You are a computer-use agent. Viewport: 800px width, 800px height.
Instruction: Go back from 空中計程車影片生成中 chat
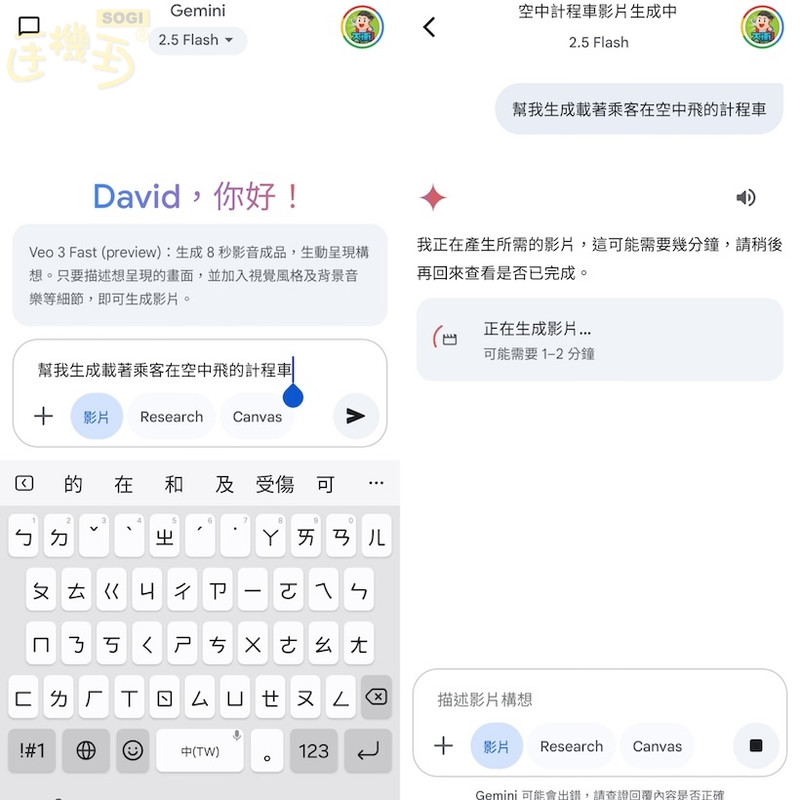430,27
